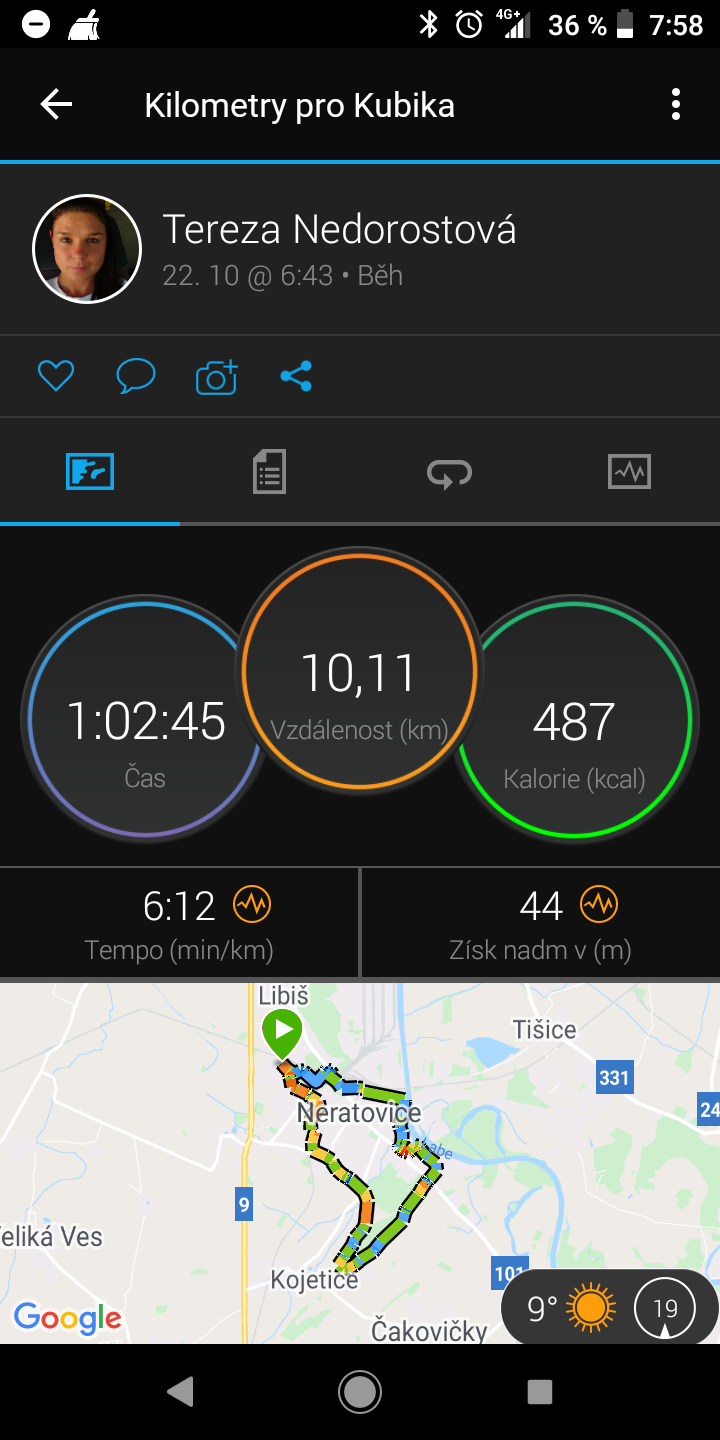Add a photo with the camera icon
Screen dimensions: 720x1440
217,376
